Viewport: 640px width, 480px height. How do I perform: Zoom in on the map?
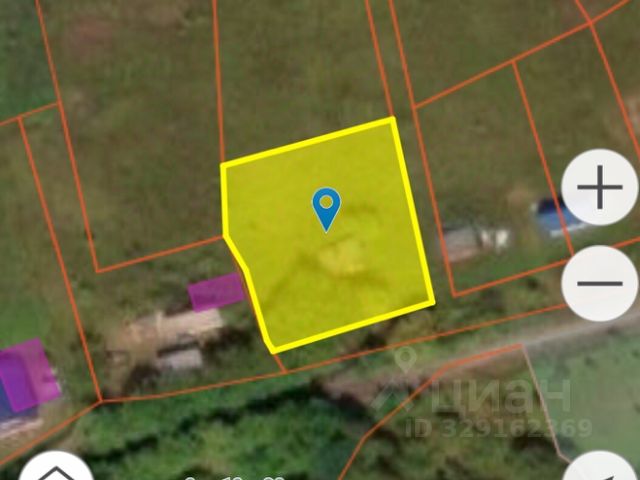pyautogui.click(x=599, y=187)
